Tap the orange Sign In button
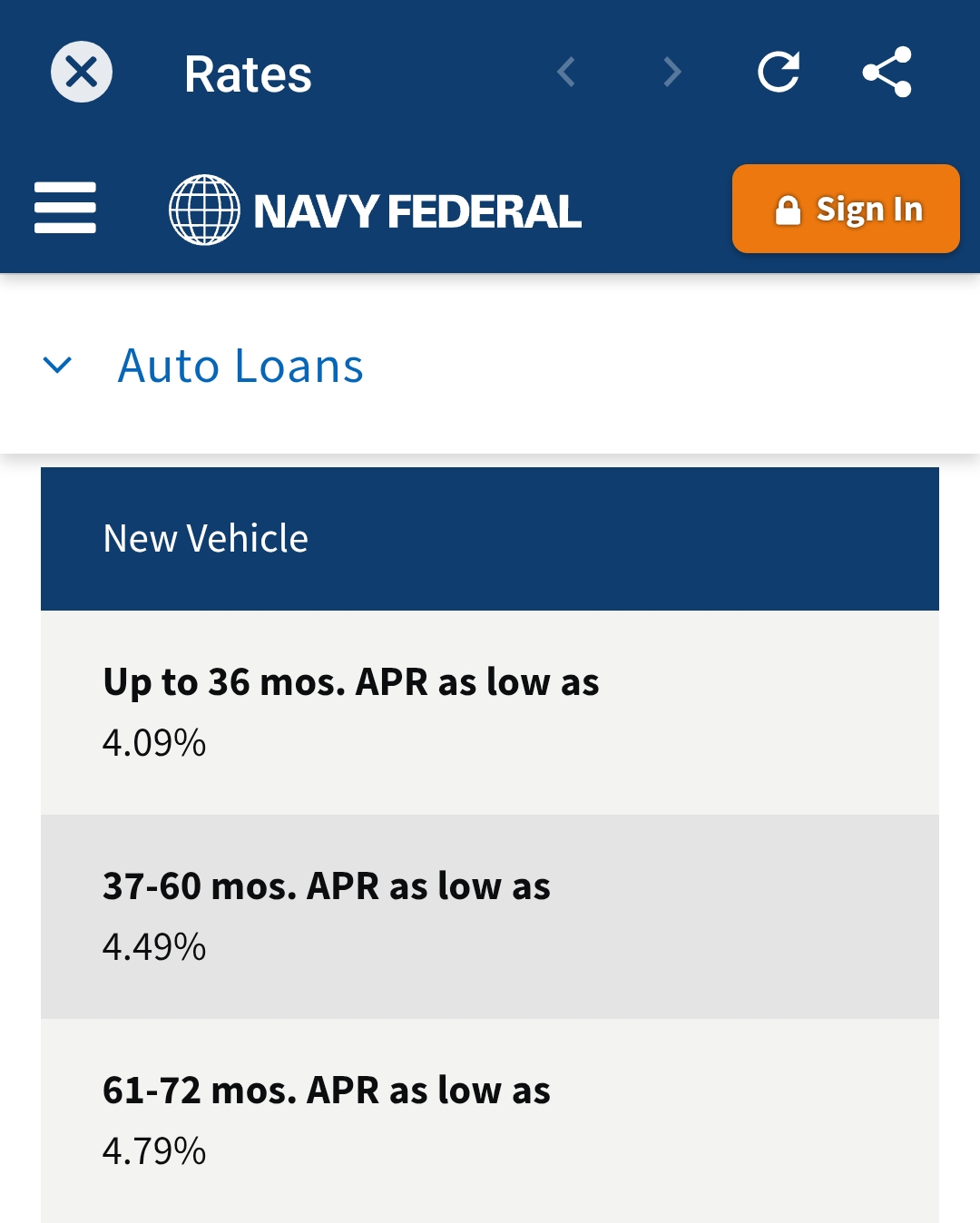Viewport: 980px width, 1223px height. pos(846,209)
